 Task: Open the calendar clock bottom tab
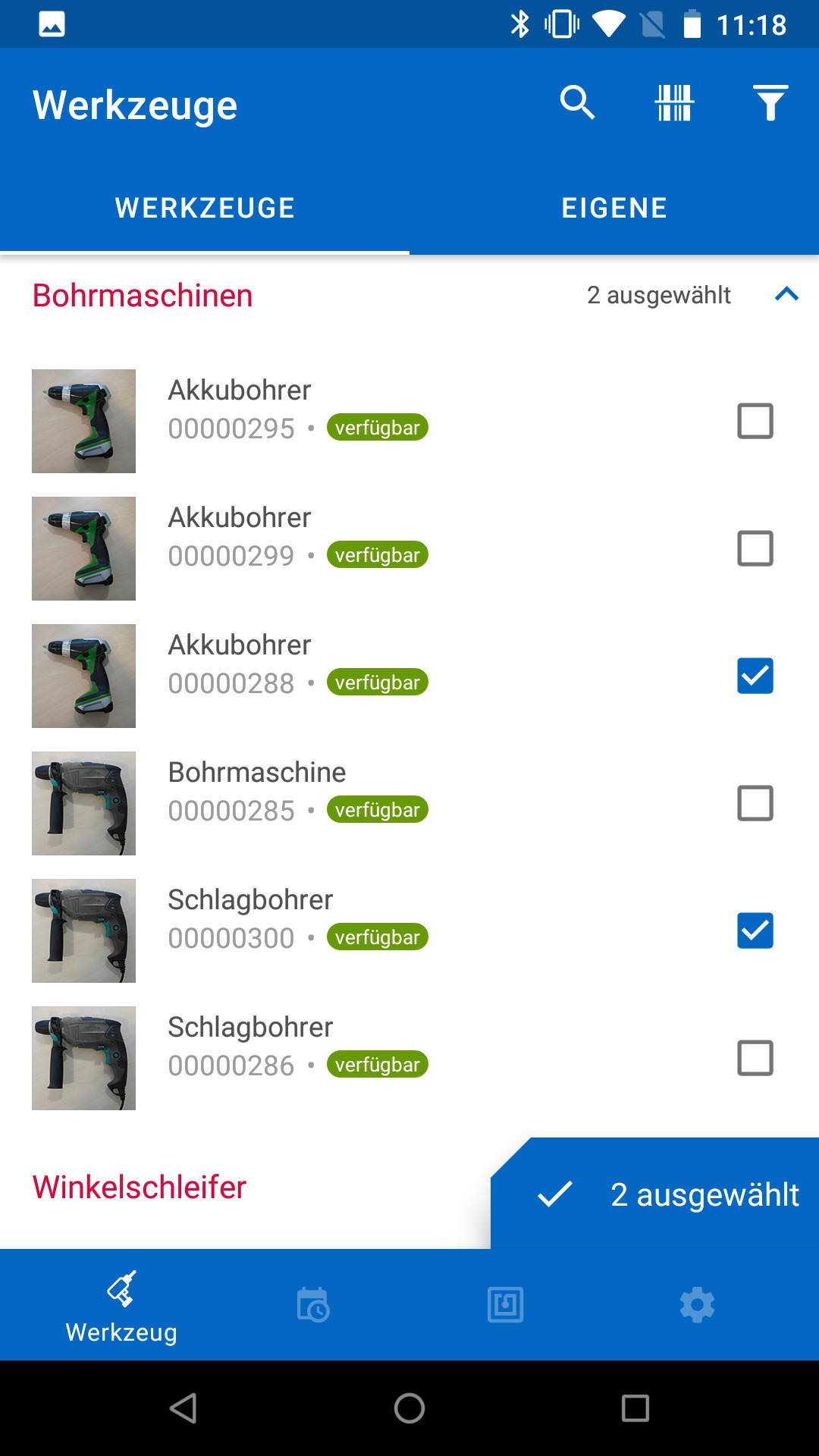pos(313,1305)
